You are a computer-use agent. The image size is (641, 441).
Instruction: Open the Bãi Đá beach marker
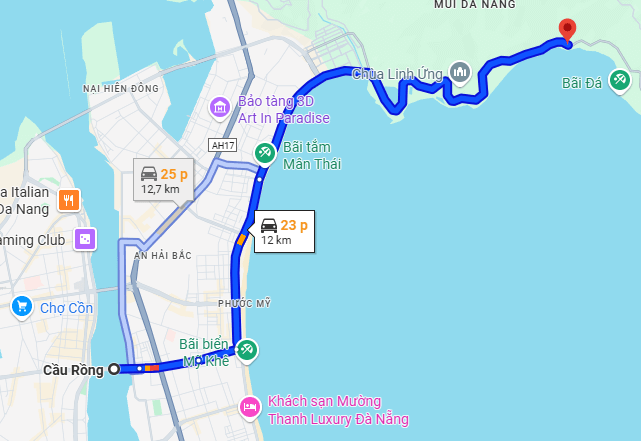coord(620,79)
